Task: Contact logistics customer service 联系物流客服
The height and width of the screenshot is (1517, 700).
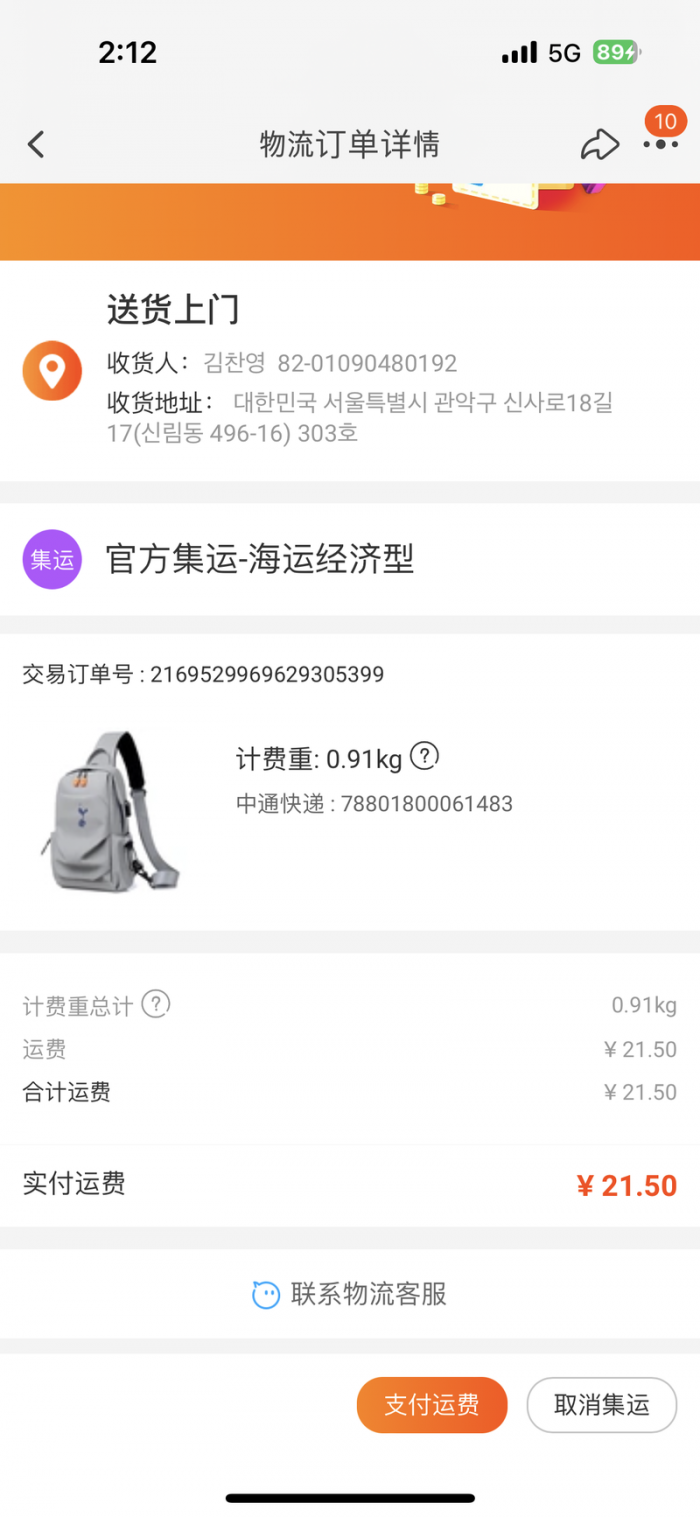Action: (x=350, y=1294)
